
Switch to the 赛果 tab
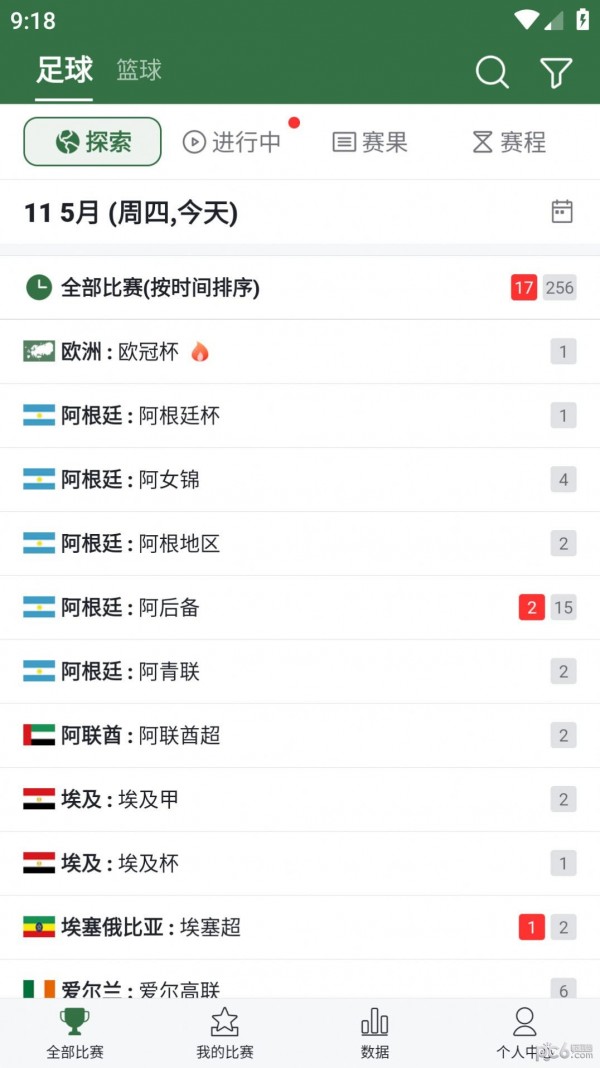(x=370, y=142)
